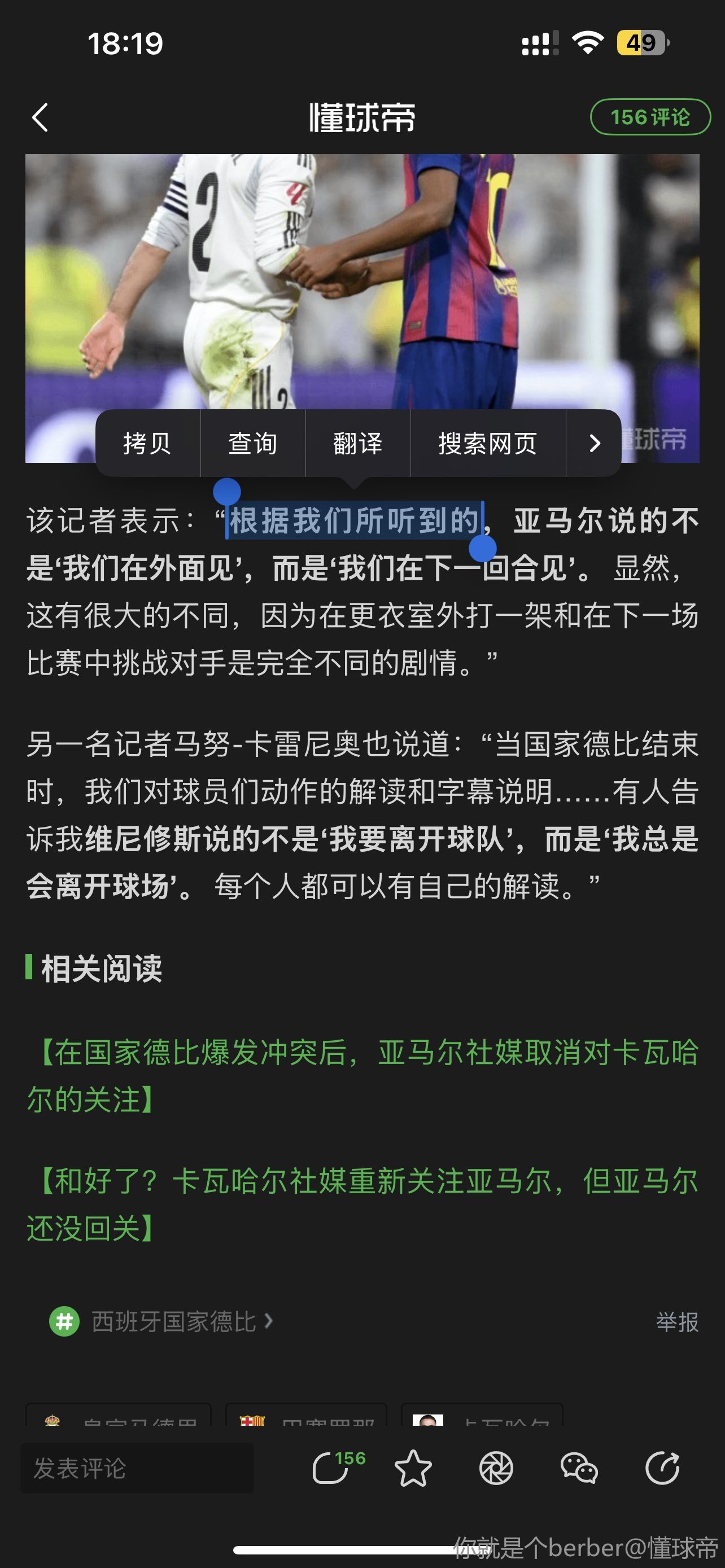Share to WeChat with the chat-bubbles icon
Screen dimensions: 725x1568
point(579,1468)
